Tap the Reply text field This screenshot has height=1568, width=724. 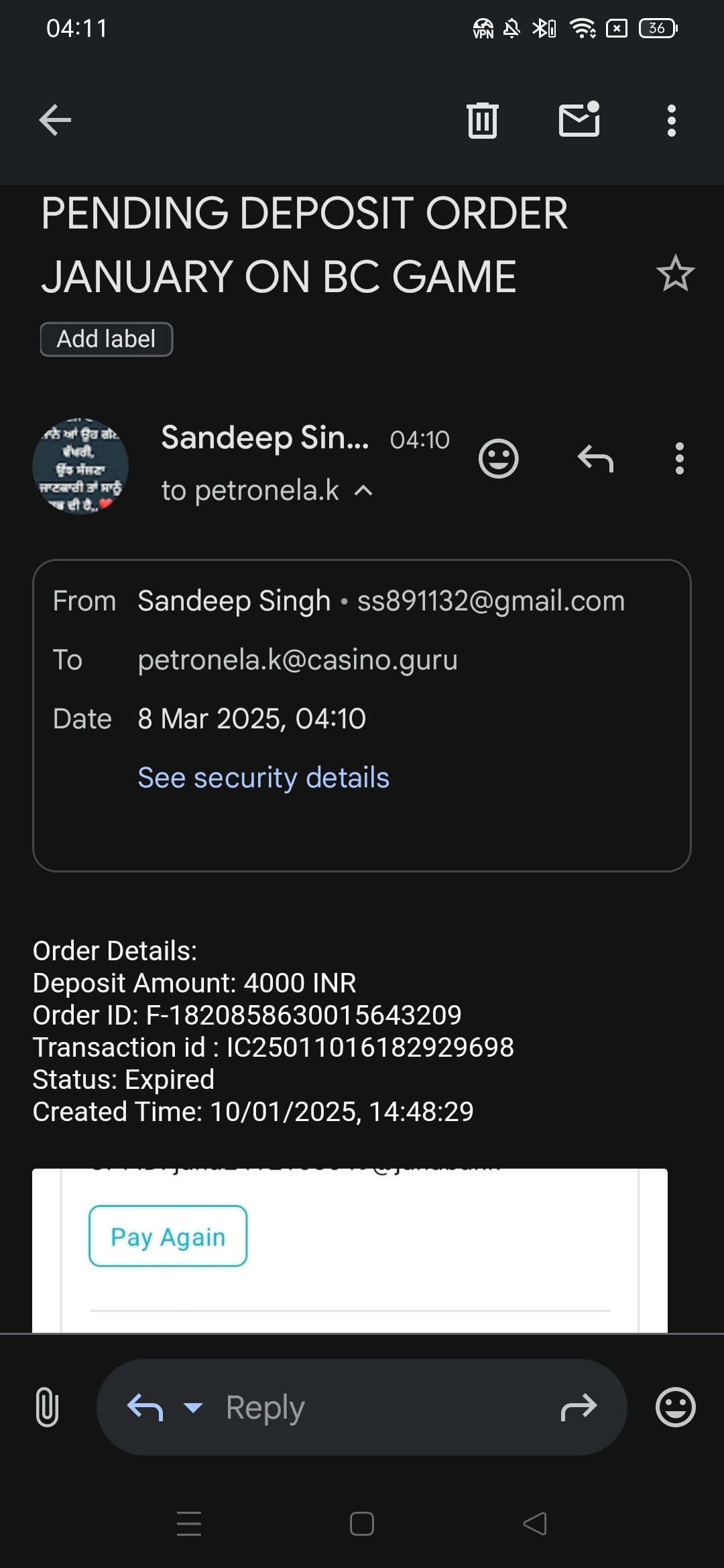[x=375, y=1407]
